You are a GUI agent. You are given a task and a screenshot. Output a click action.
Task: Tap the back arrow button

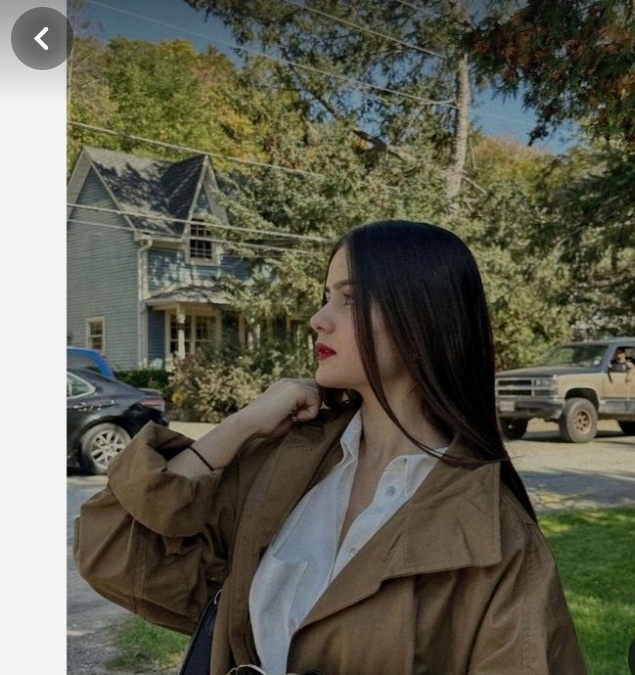(x=41, y=39)
